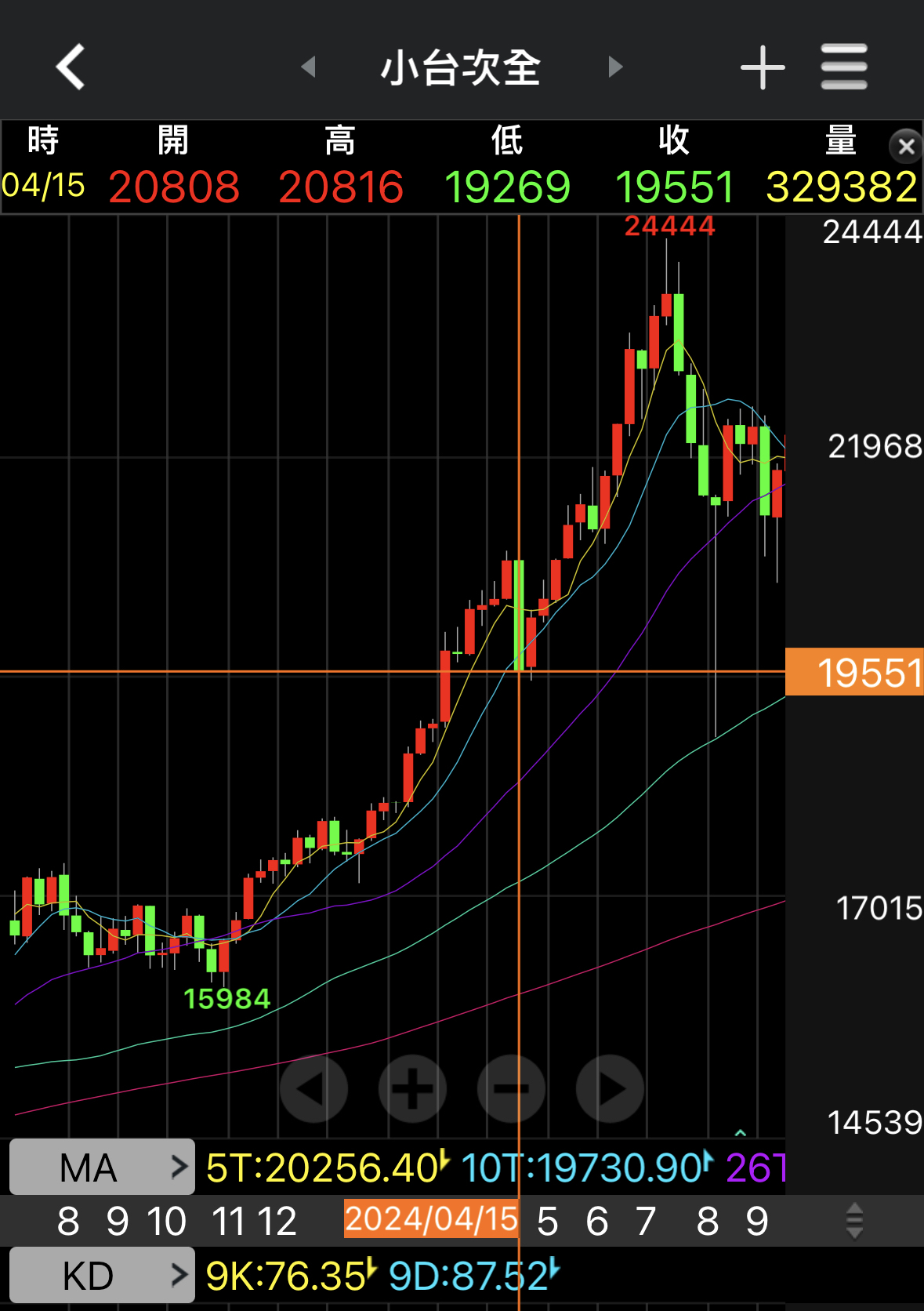Open the hamburger menu
This screenshot has height=1311, width=924.
[844, 67]
